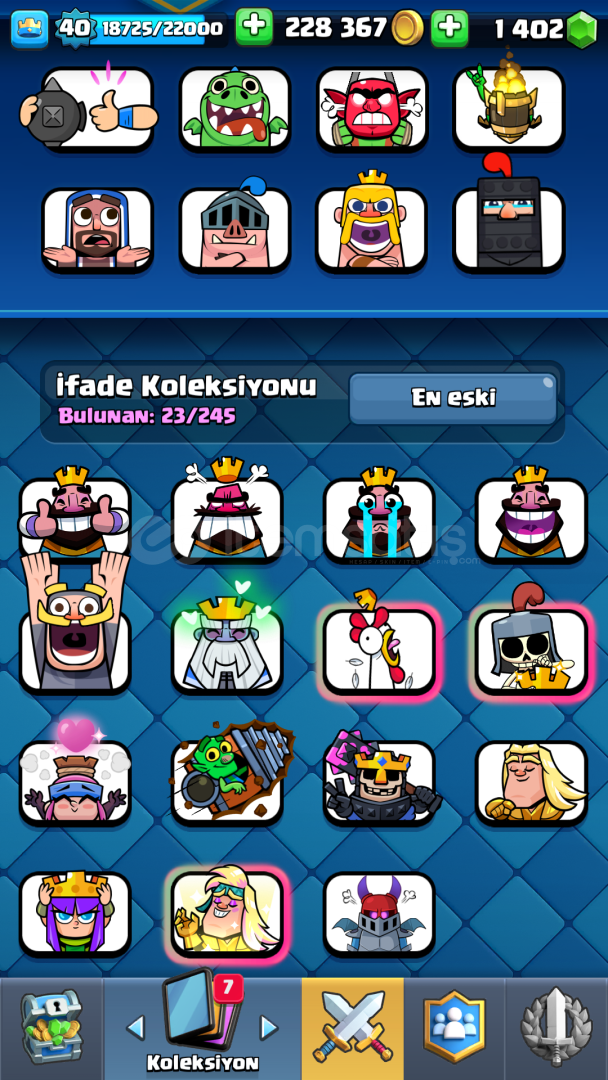Pick the mega knight red helmet emote
Image resolution: width=608 pixels, height=1080 pixels.
click(x=379, y=913)
